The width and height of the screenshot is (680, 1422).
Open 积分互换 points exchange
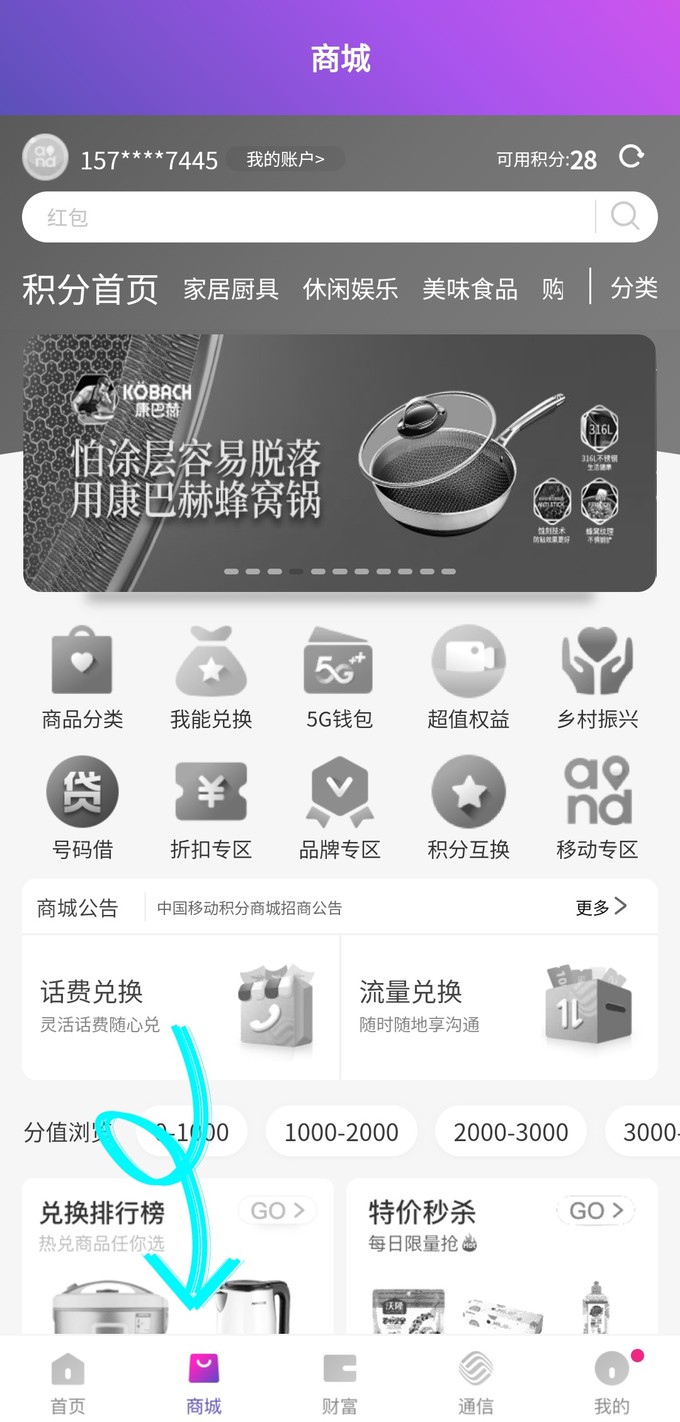[x=468, y=808]
